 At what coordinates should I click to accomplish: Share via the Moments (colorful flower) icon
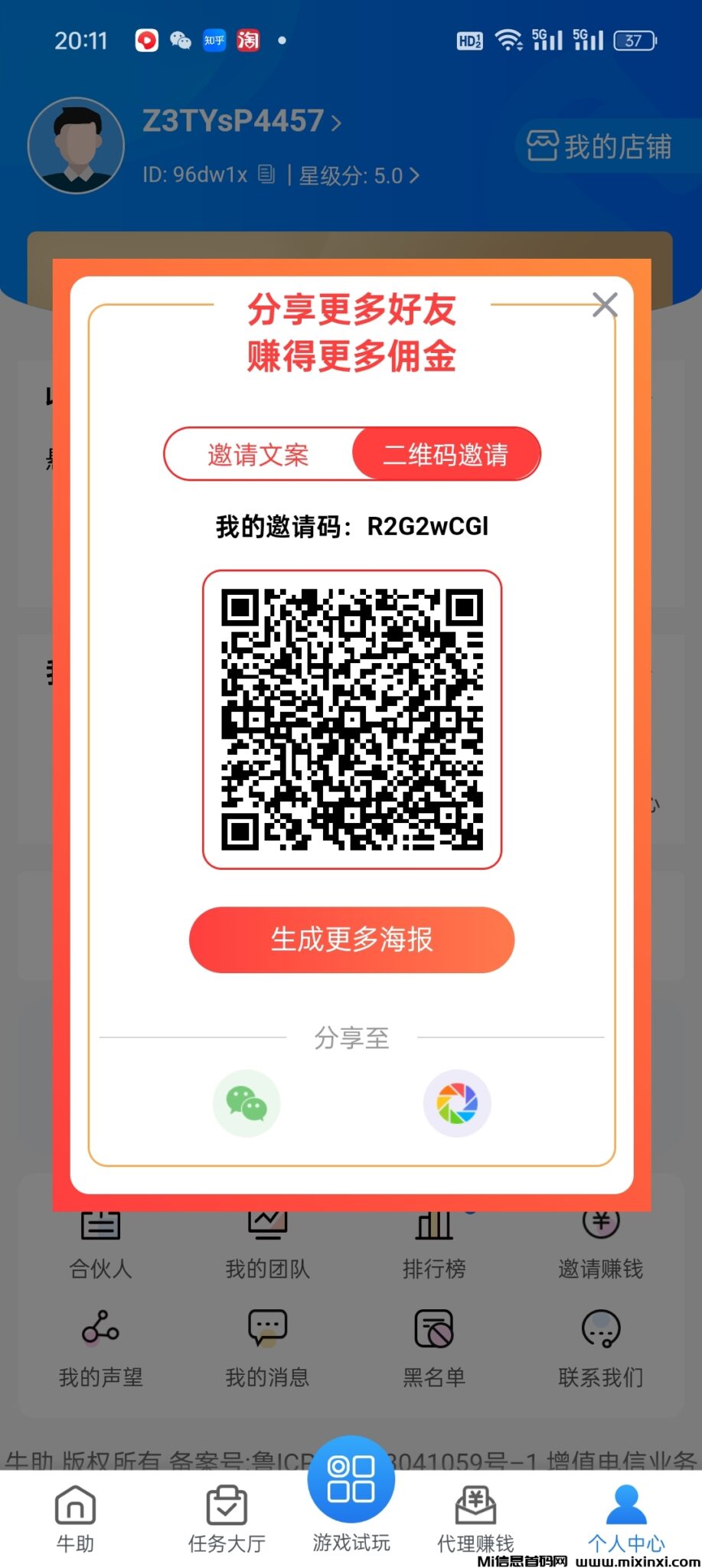pos(456,1103)
